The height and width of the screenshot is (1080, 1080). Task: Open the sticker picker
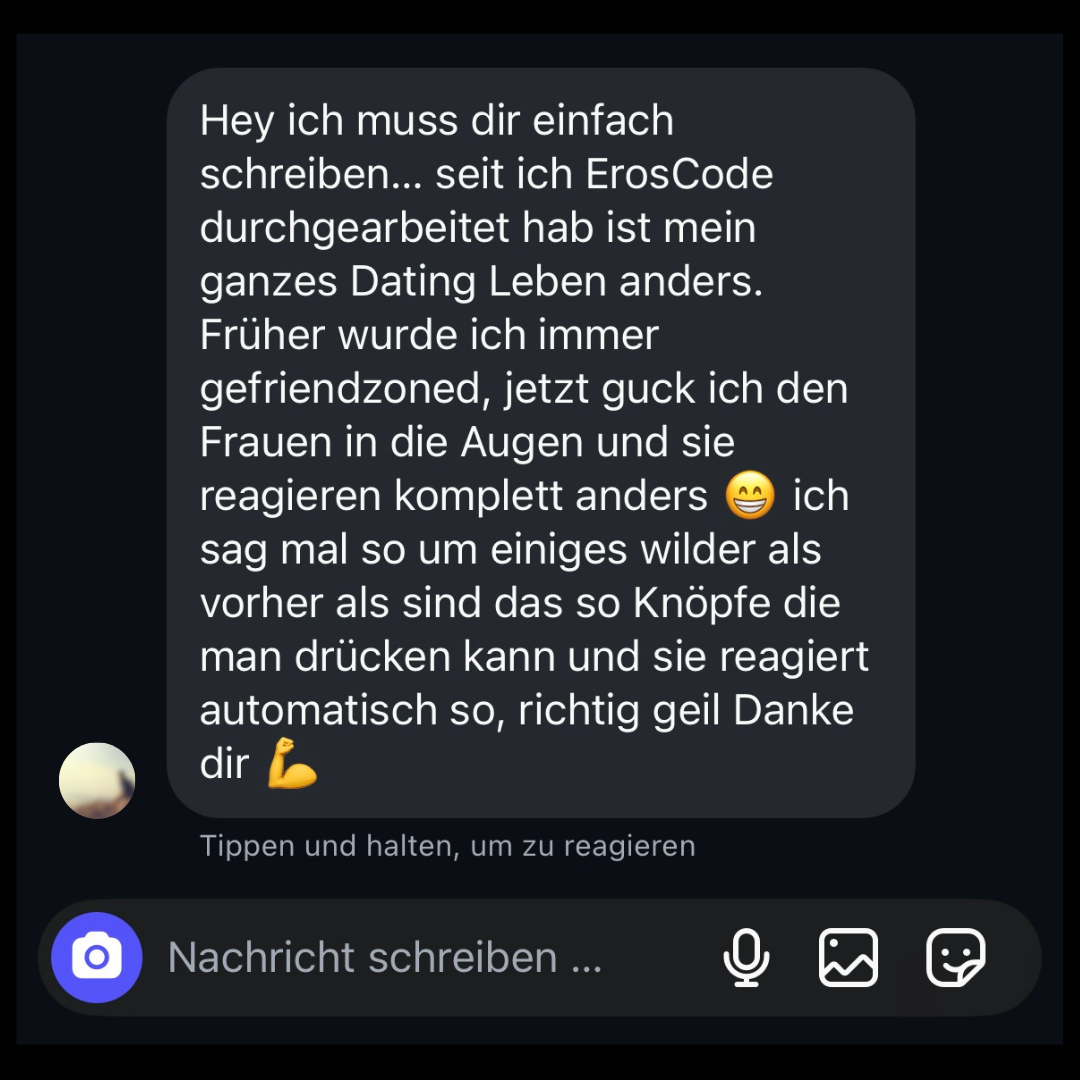955,958
